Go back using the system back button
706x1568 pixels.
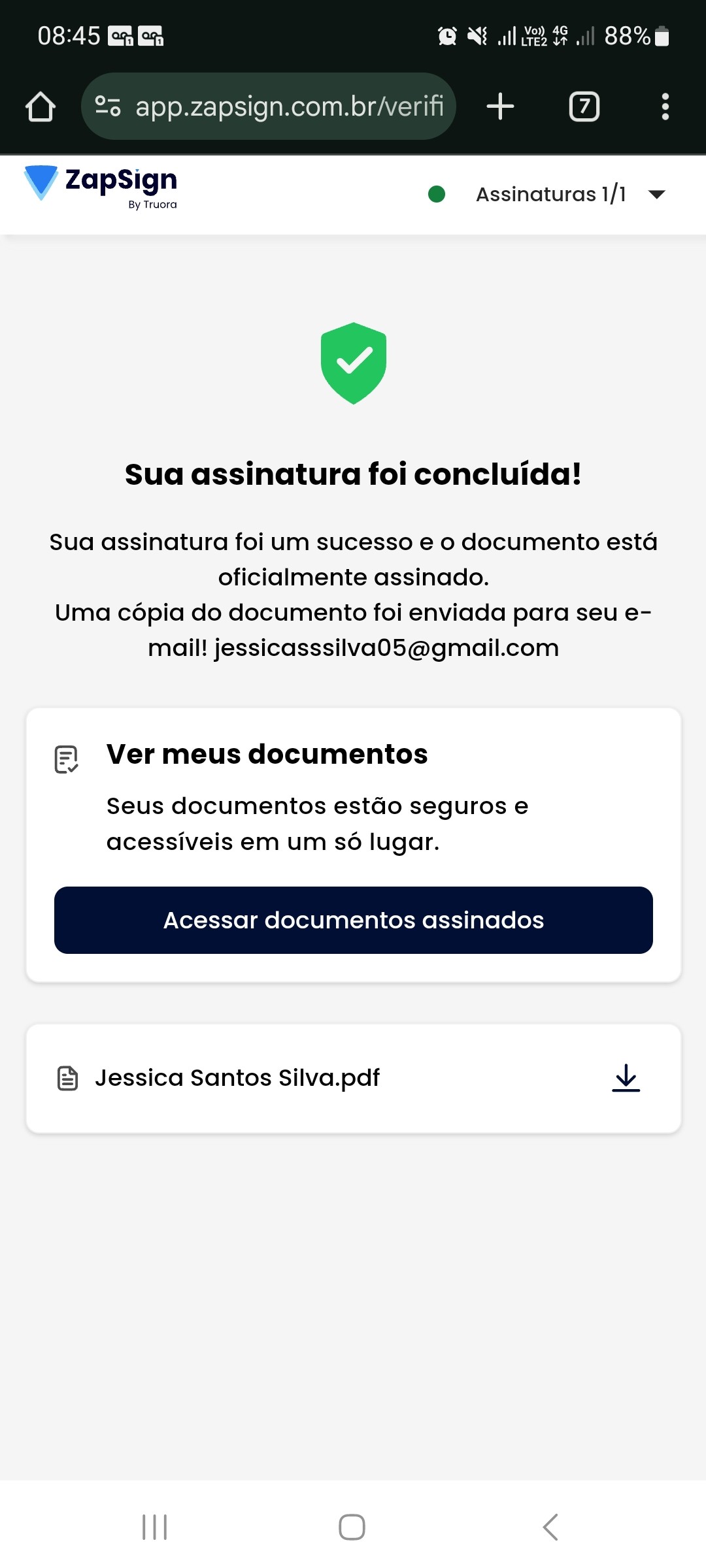click(550, 1527)
